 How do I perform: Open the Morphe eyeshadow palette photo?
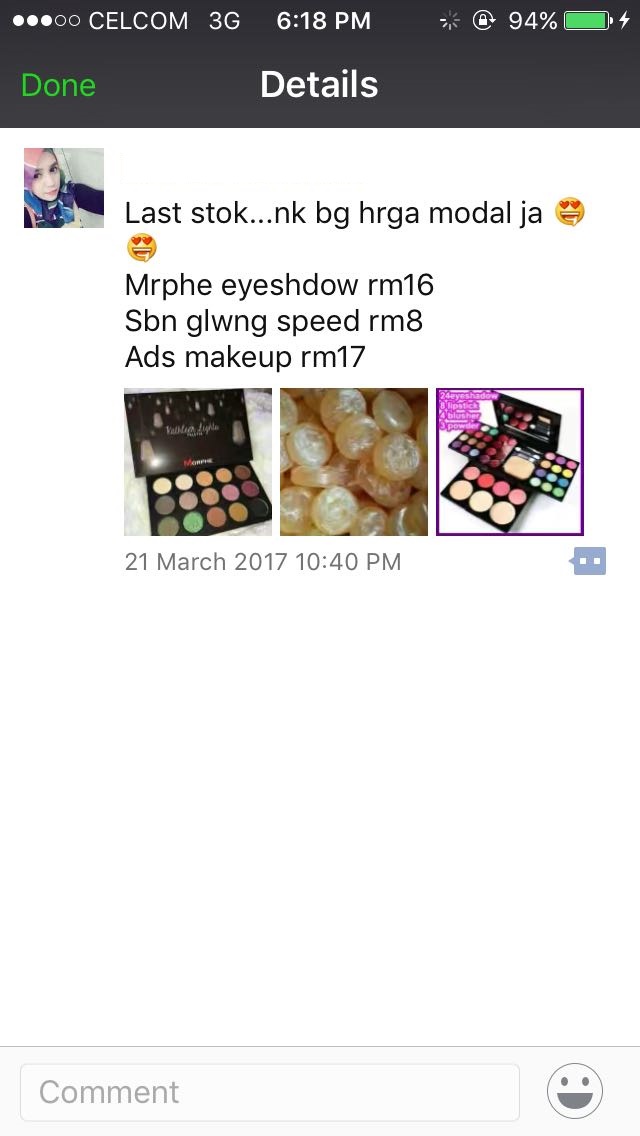[198, 462]
